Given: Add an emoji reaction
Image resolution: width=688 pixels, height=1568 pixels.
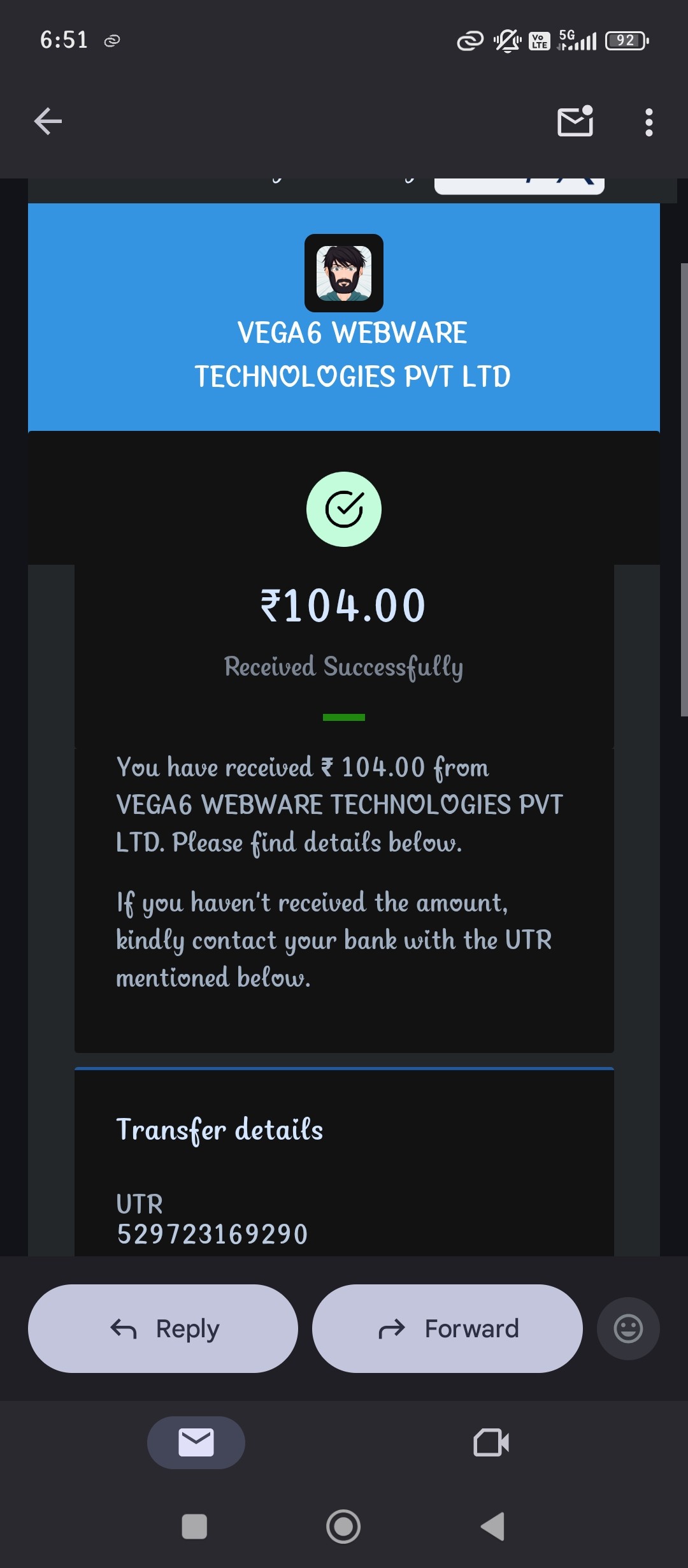Looking at the screenshot, I should pyautogui.click(x=627, y=1328).
